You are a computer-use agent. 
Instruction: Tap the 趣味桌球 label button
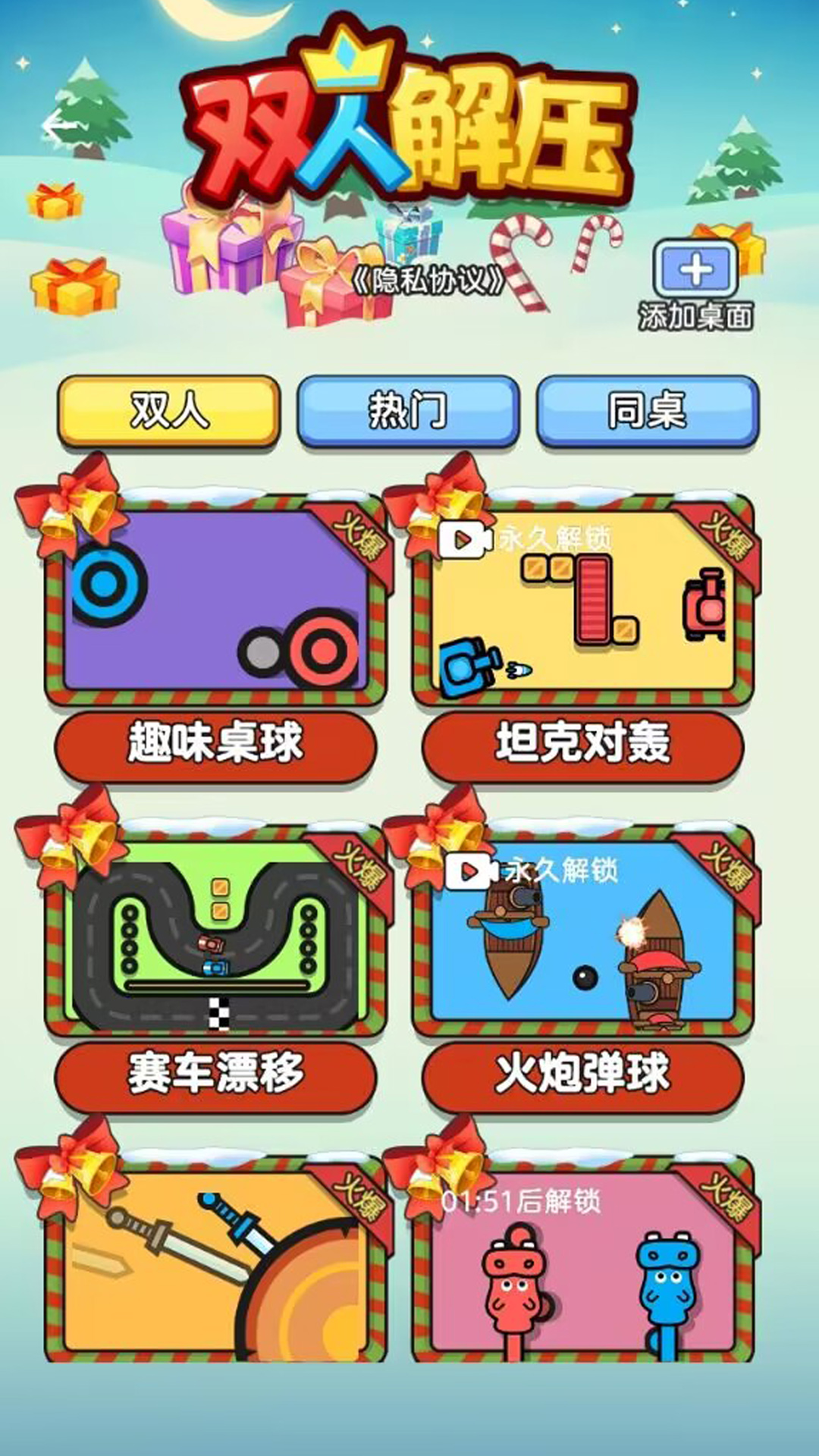tap(215, 745)
